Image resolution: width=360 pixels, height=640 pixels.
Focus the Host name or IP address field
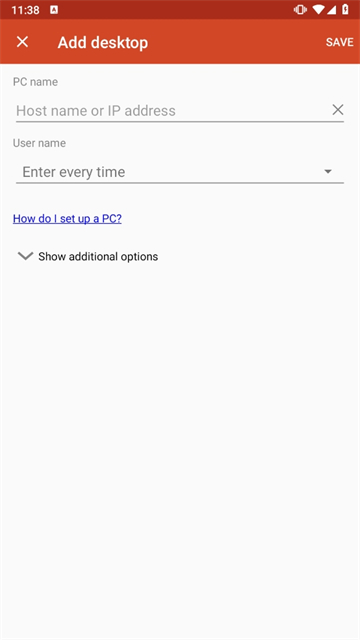tap(171, 111)
